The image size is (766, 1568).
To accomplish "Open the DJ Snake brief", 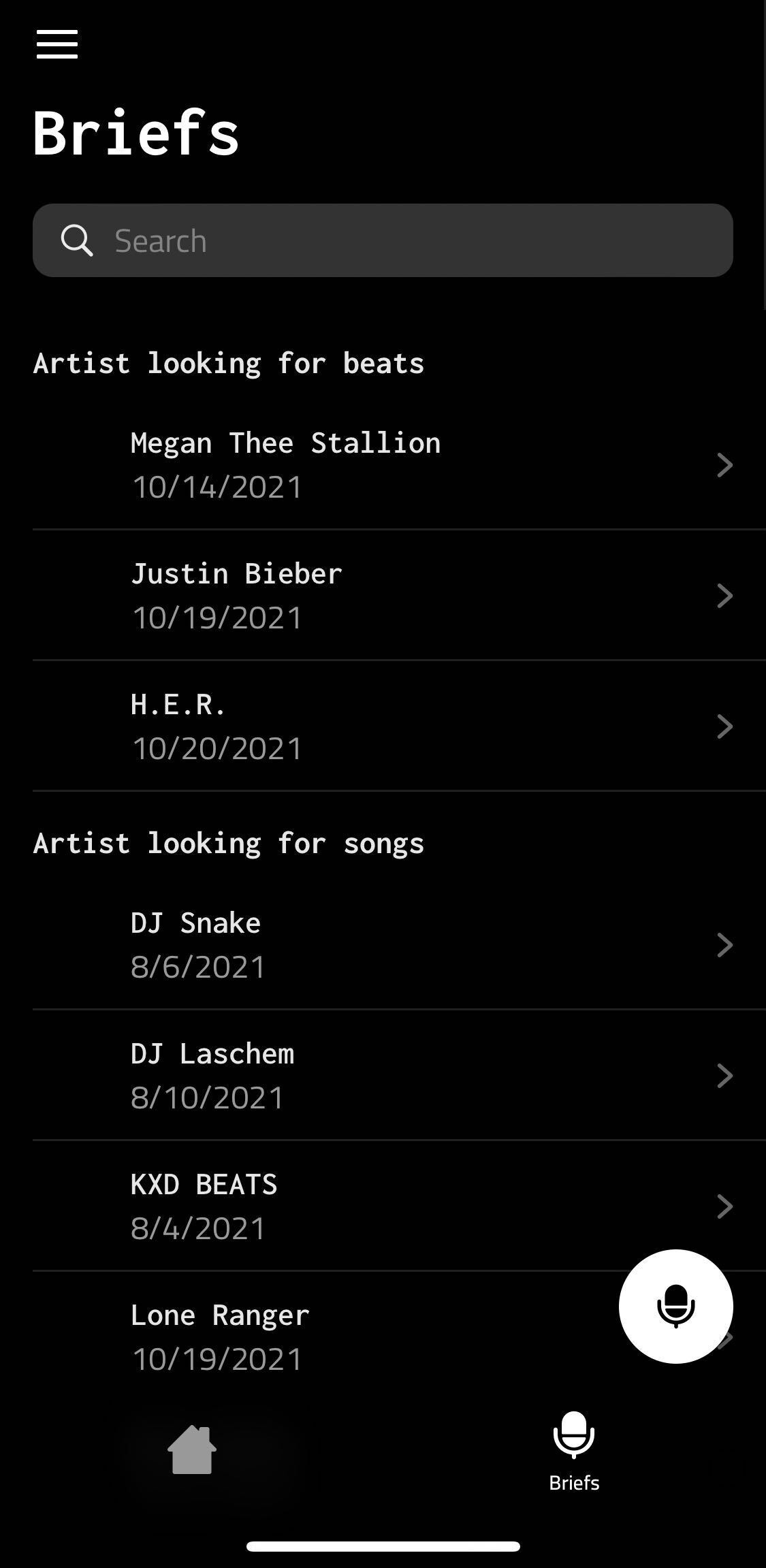I will pyautogui.click(x=399, y=944).
